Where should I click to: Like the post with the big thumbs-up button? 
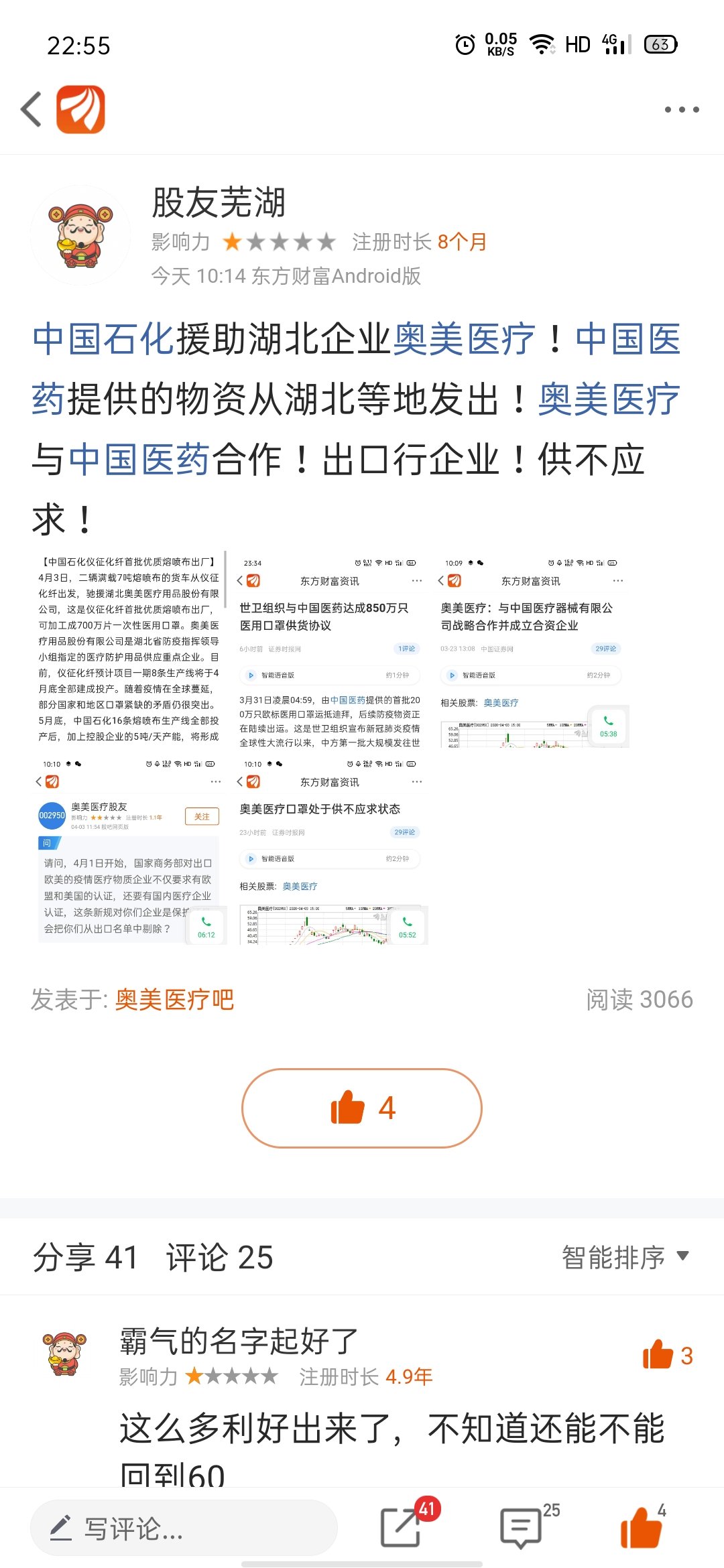tap(362, 1108)
